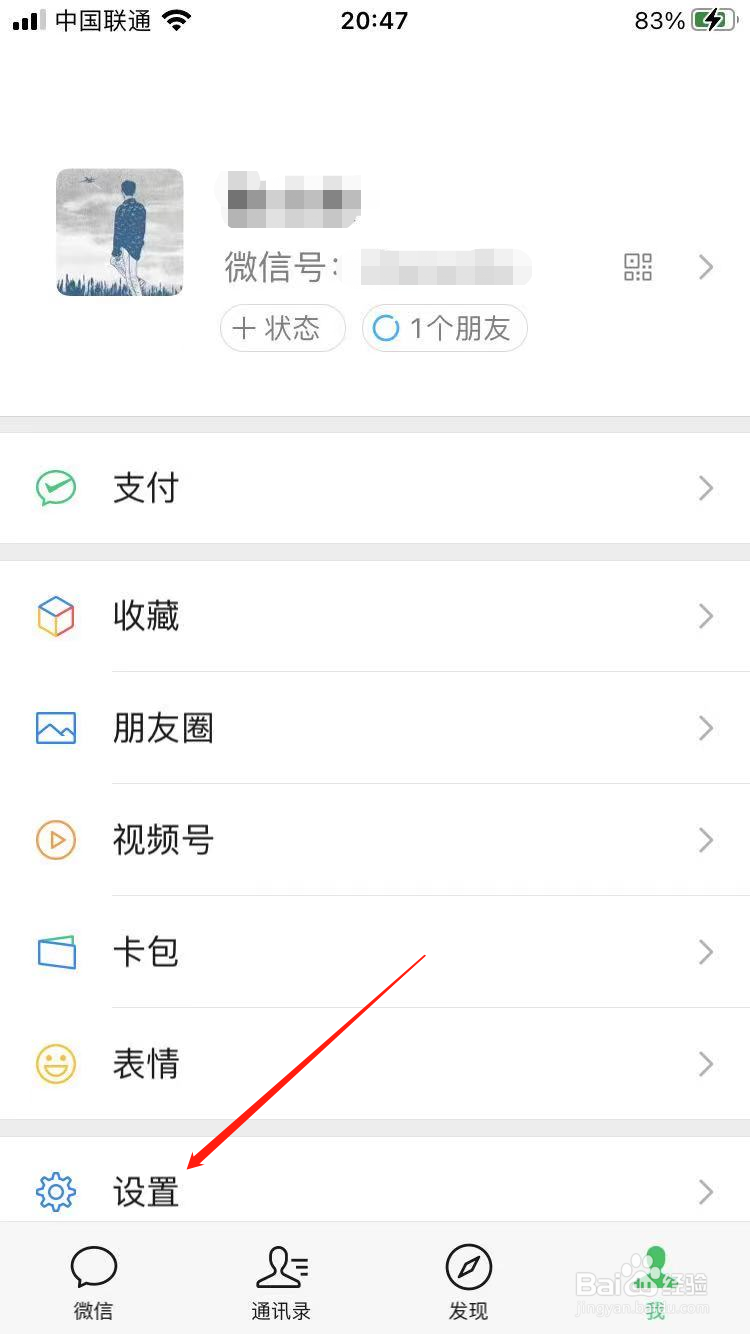The height and width of the screenshot is (1334, 750).
Task: Select the 我 profile tab
Action: pyautogui.click(x=655, y=1280)
